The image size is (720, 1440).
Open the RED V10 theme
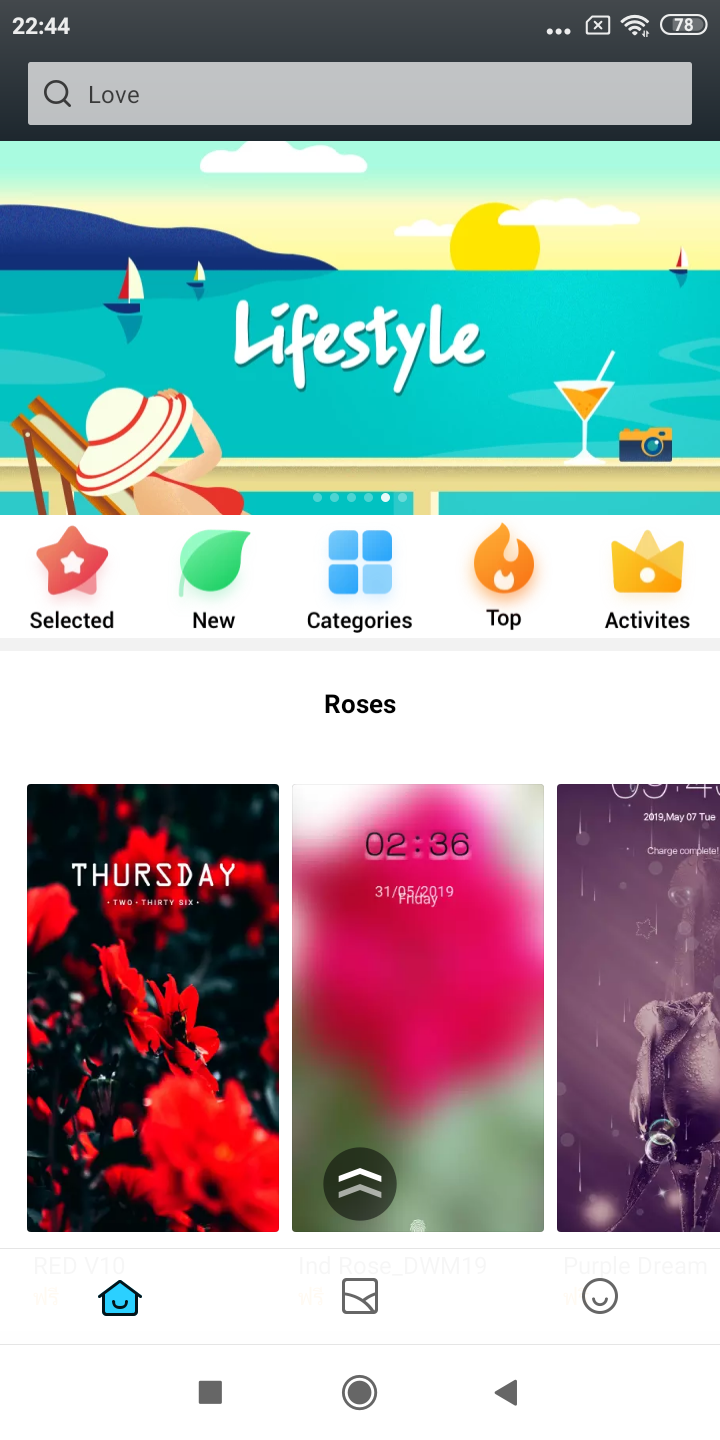(153, 1007)
